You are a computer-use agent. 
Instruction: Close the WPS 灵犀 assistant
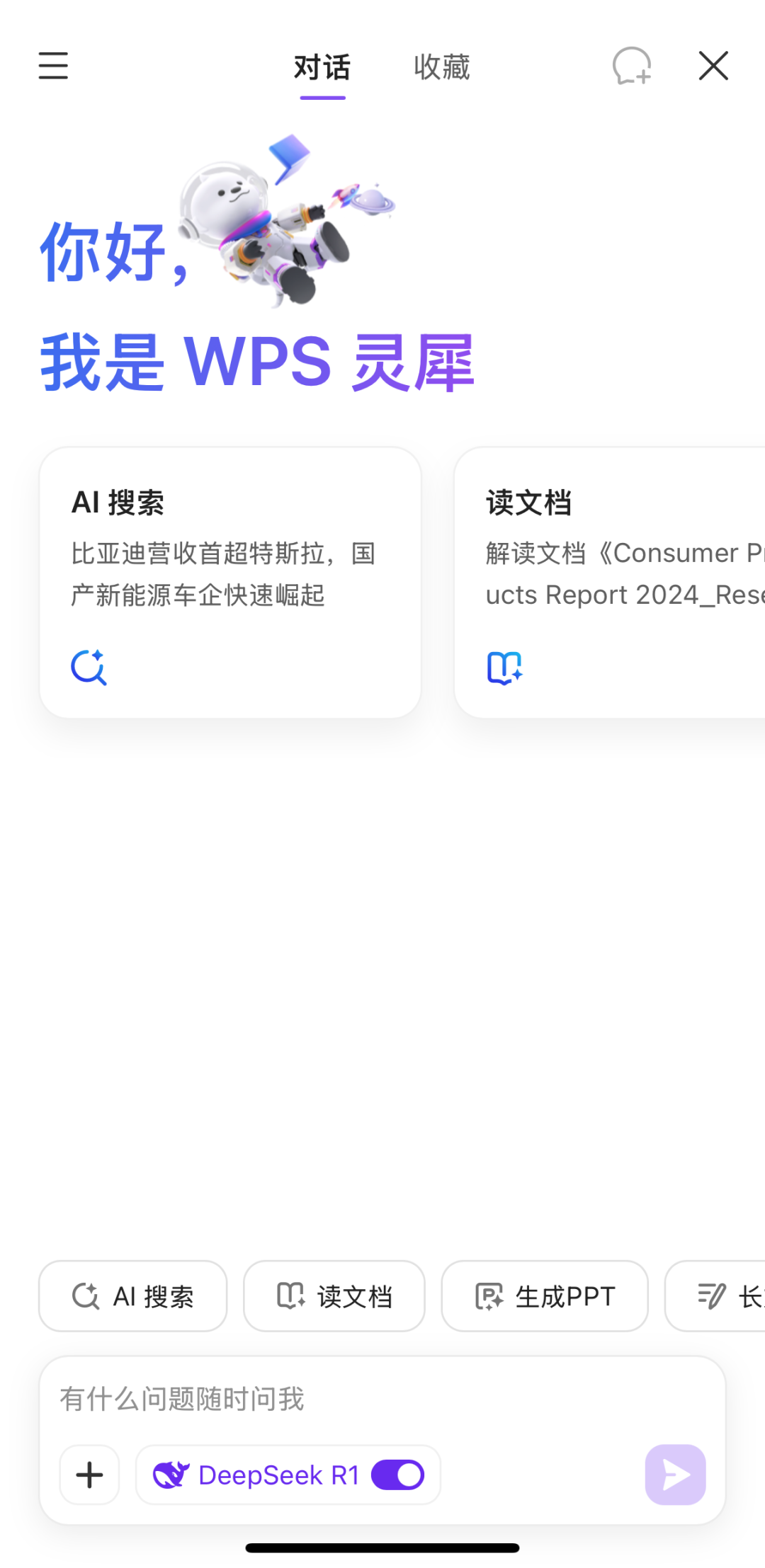(x=713, y=66)
